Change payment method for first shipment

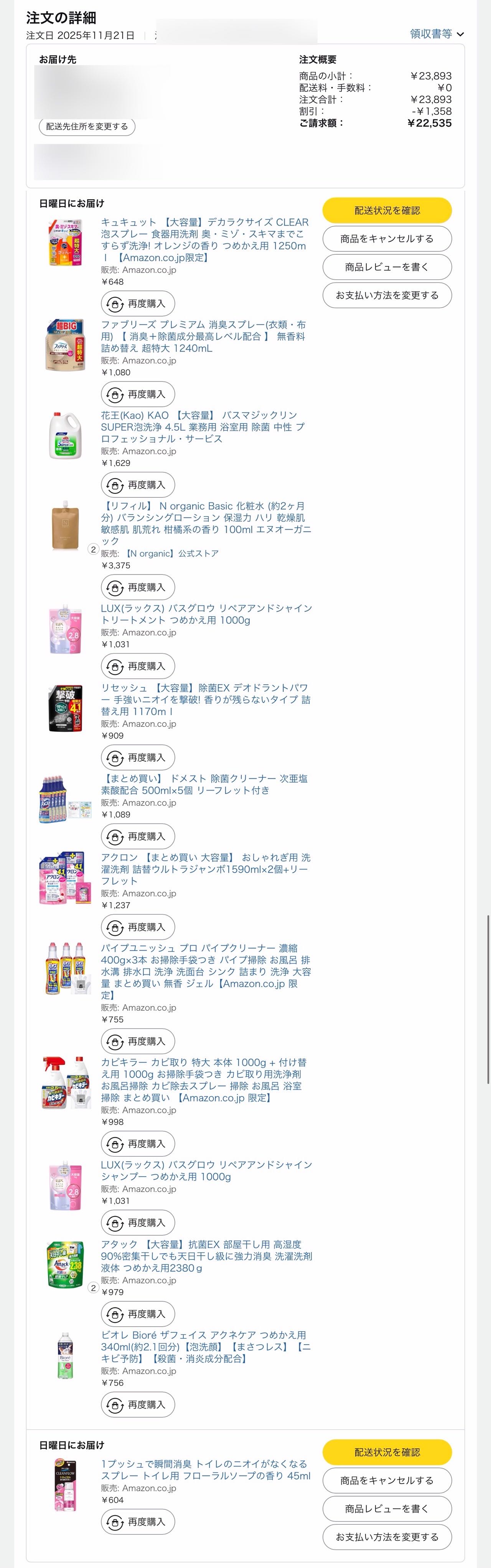387,295
